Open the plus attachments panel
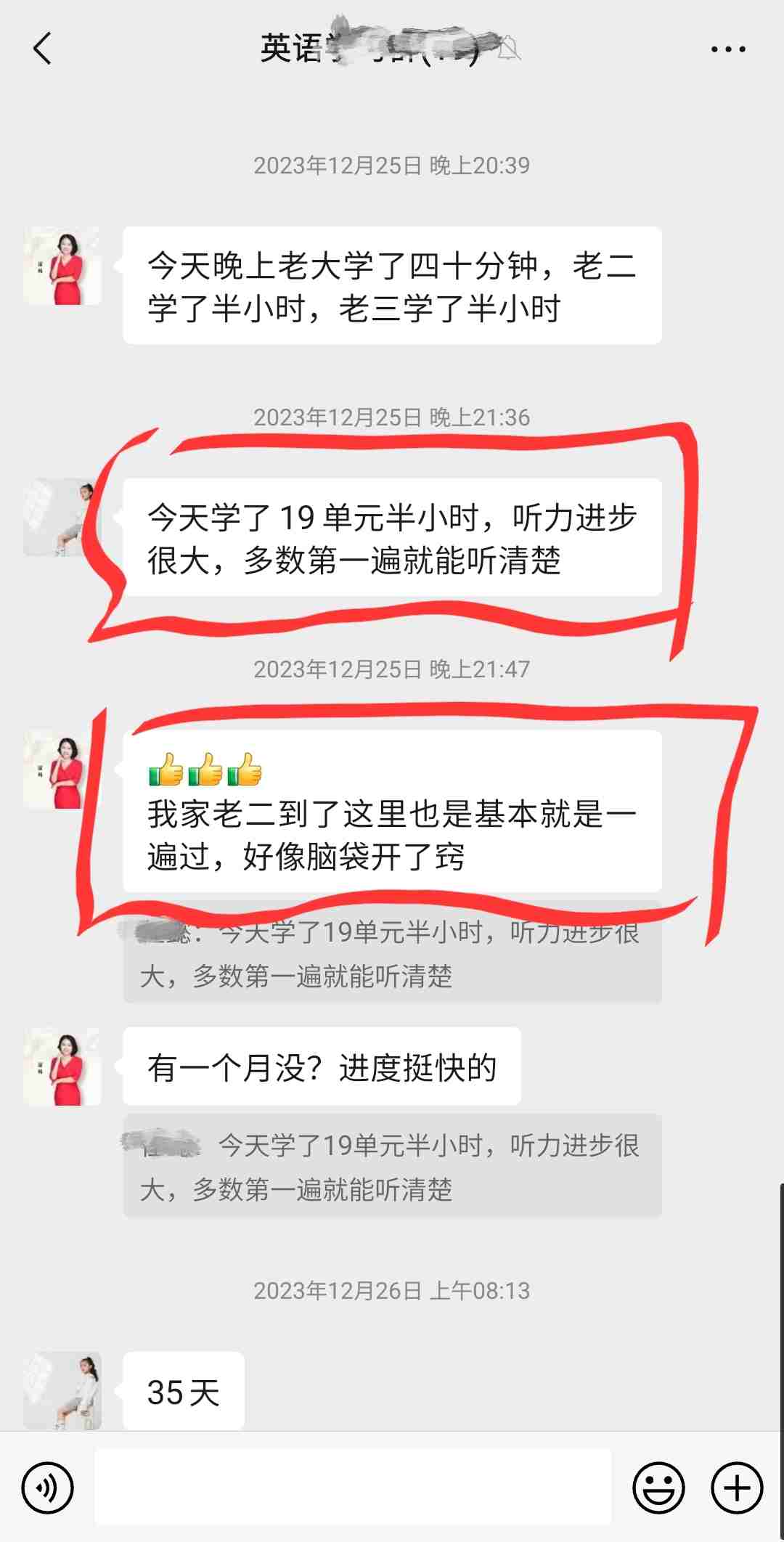Screen dimensions: 784x1542 737,1488
